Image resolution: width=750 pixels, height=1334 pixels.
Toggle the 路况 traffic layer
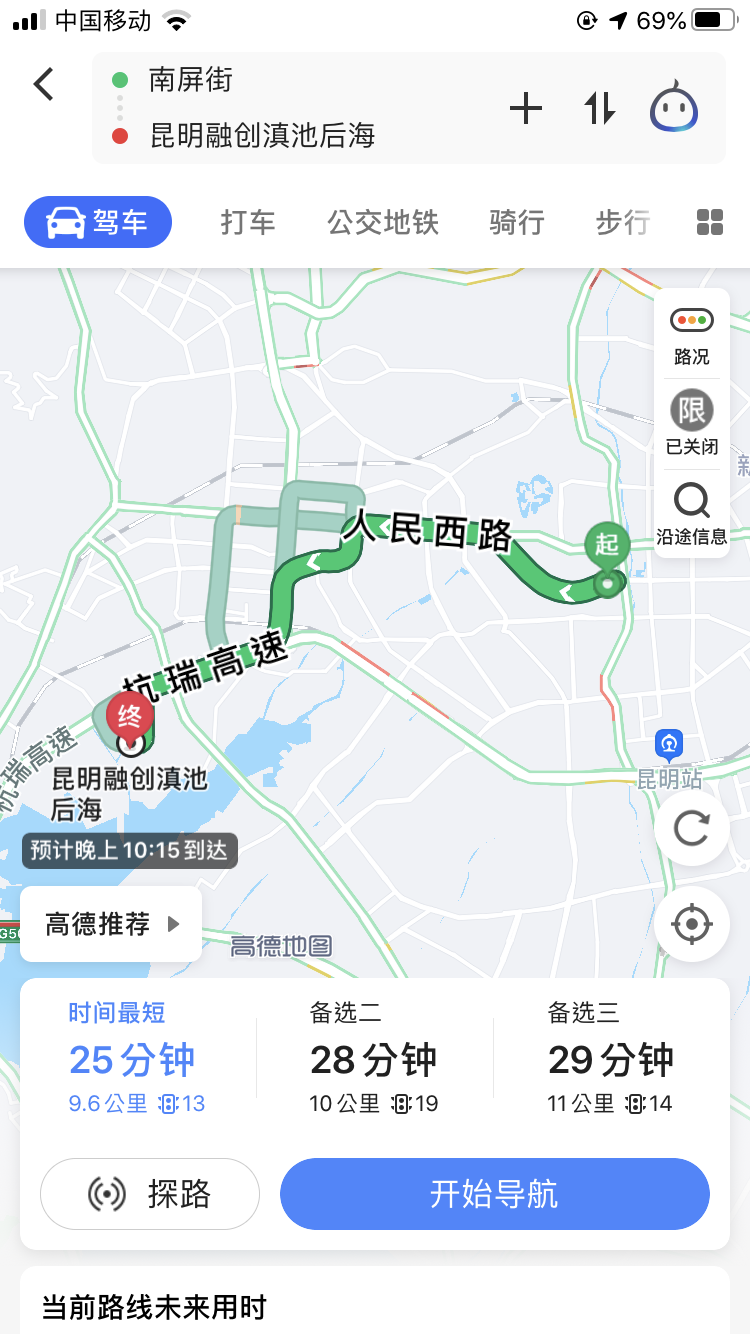click(691, 336)
